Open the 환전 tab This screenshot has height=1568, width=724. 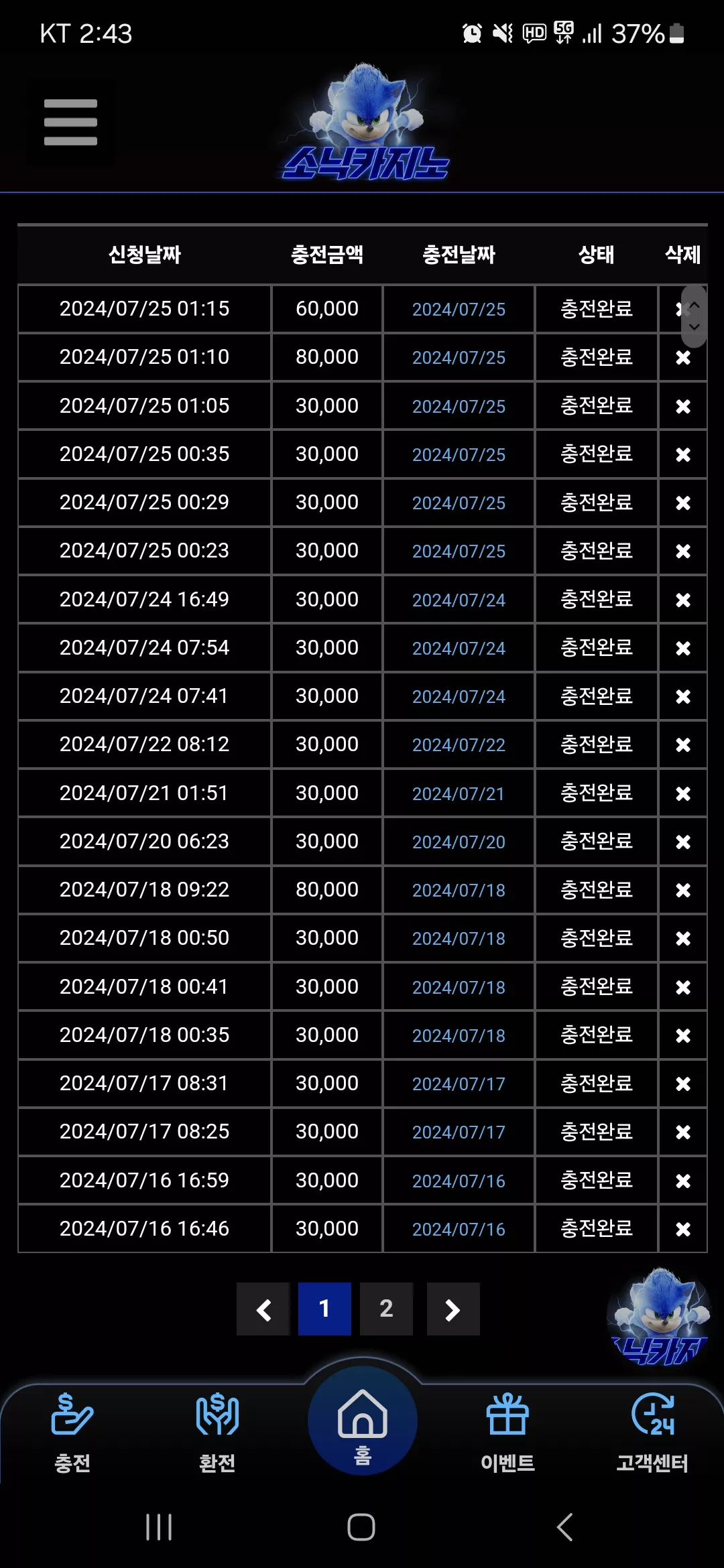click(x=217, y=1433)
